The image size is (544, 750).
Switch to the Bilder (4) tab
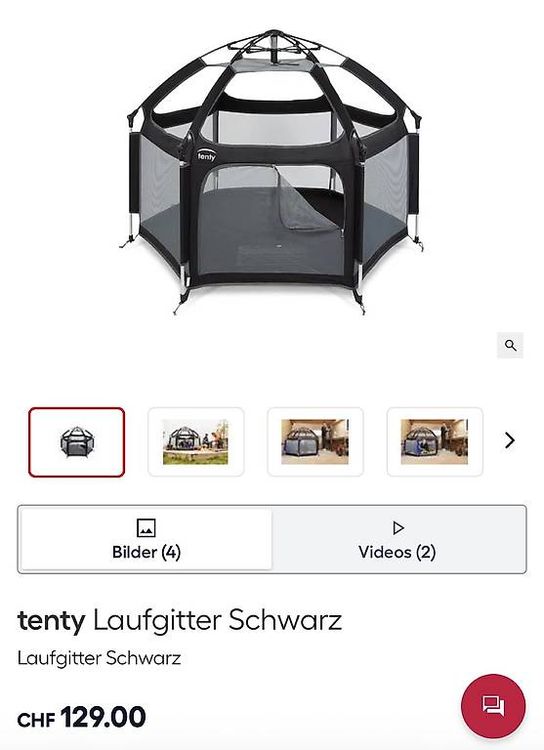[146, 539]
